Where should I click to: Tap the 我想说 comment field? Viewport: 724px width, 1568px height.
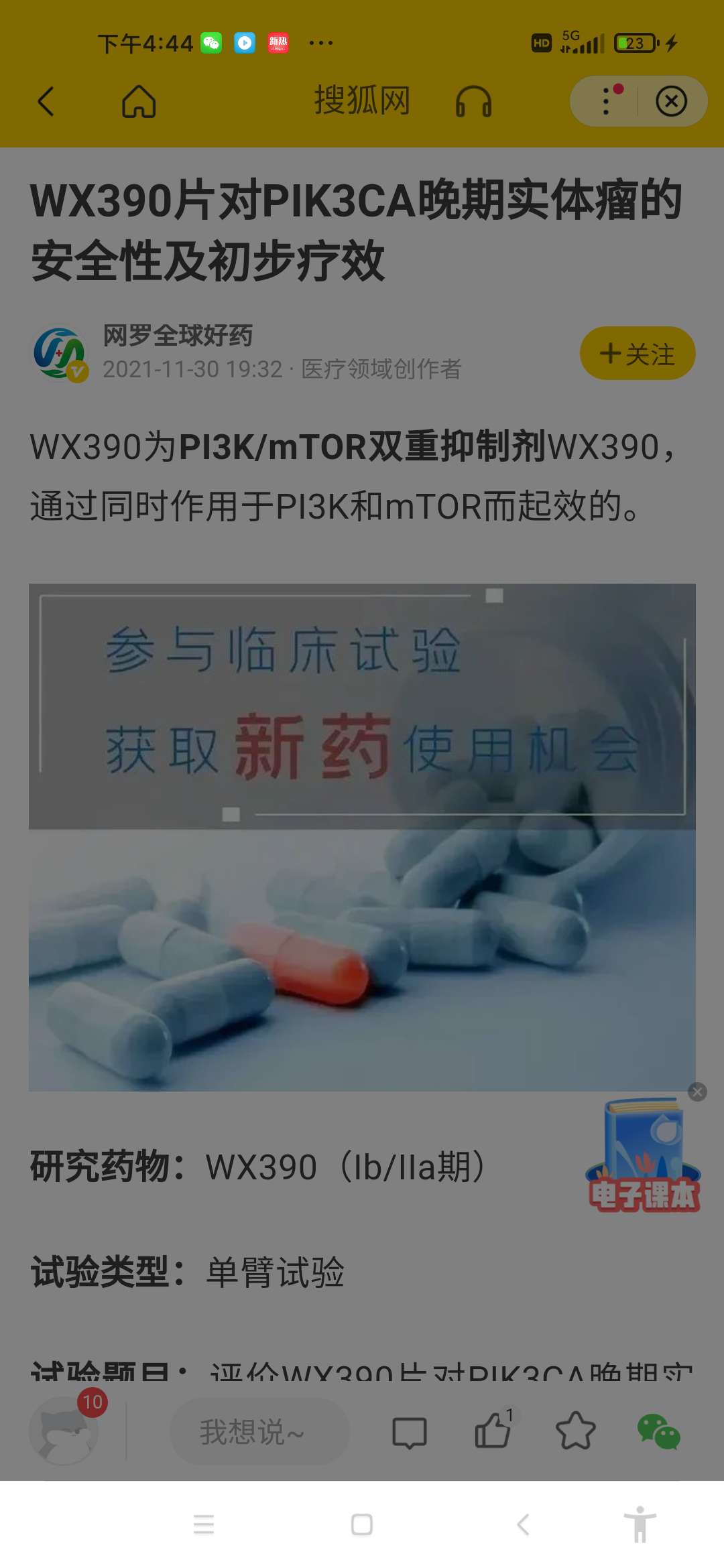pos(259,1431)
